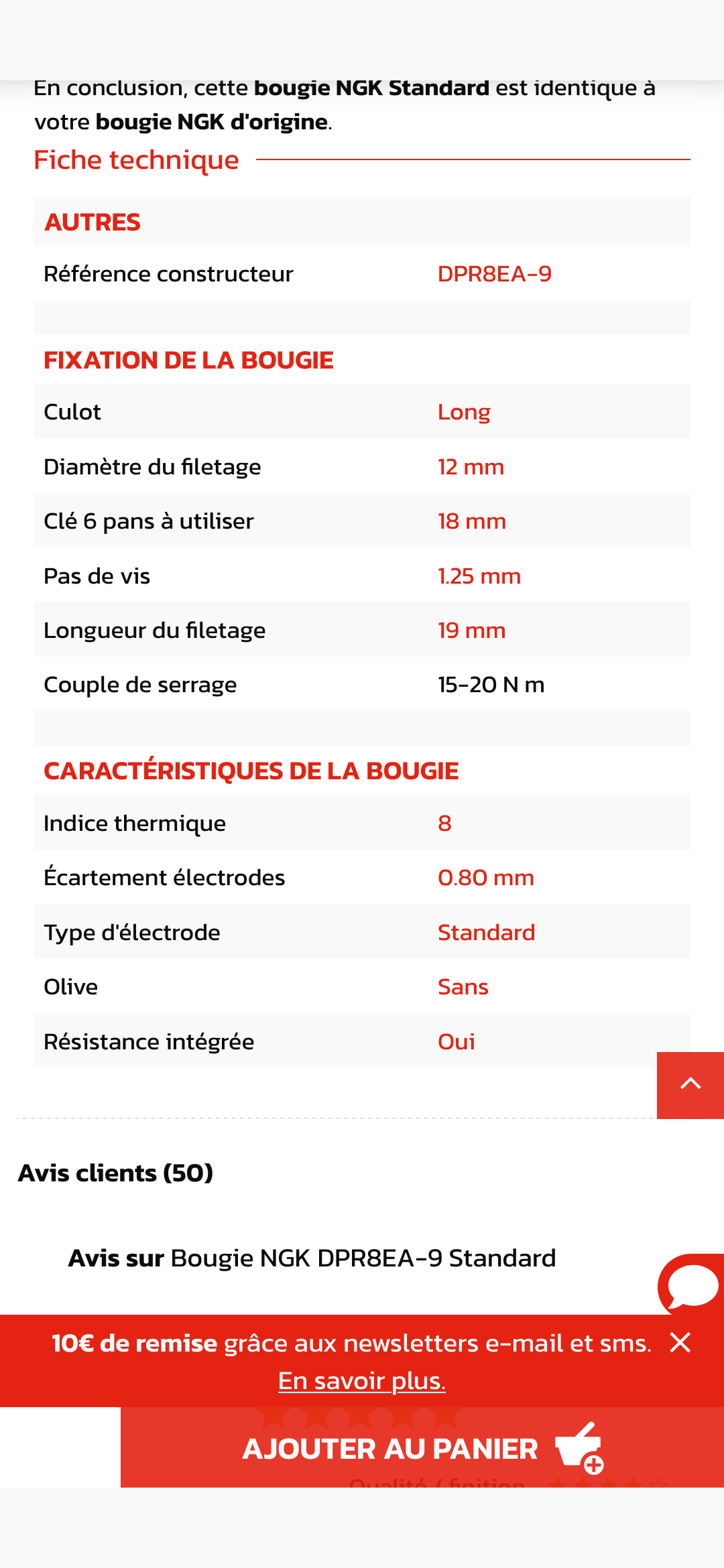Open the 'En savoir plus' link
Image resolution: width=724 pixels, height=1568 pixels.
point(362,1381)
